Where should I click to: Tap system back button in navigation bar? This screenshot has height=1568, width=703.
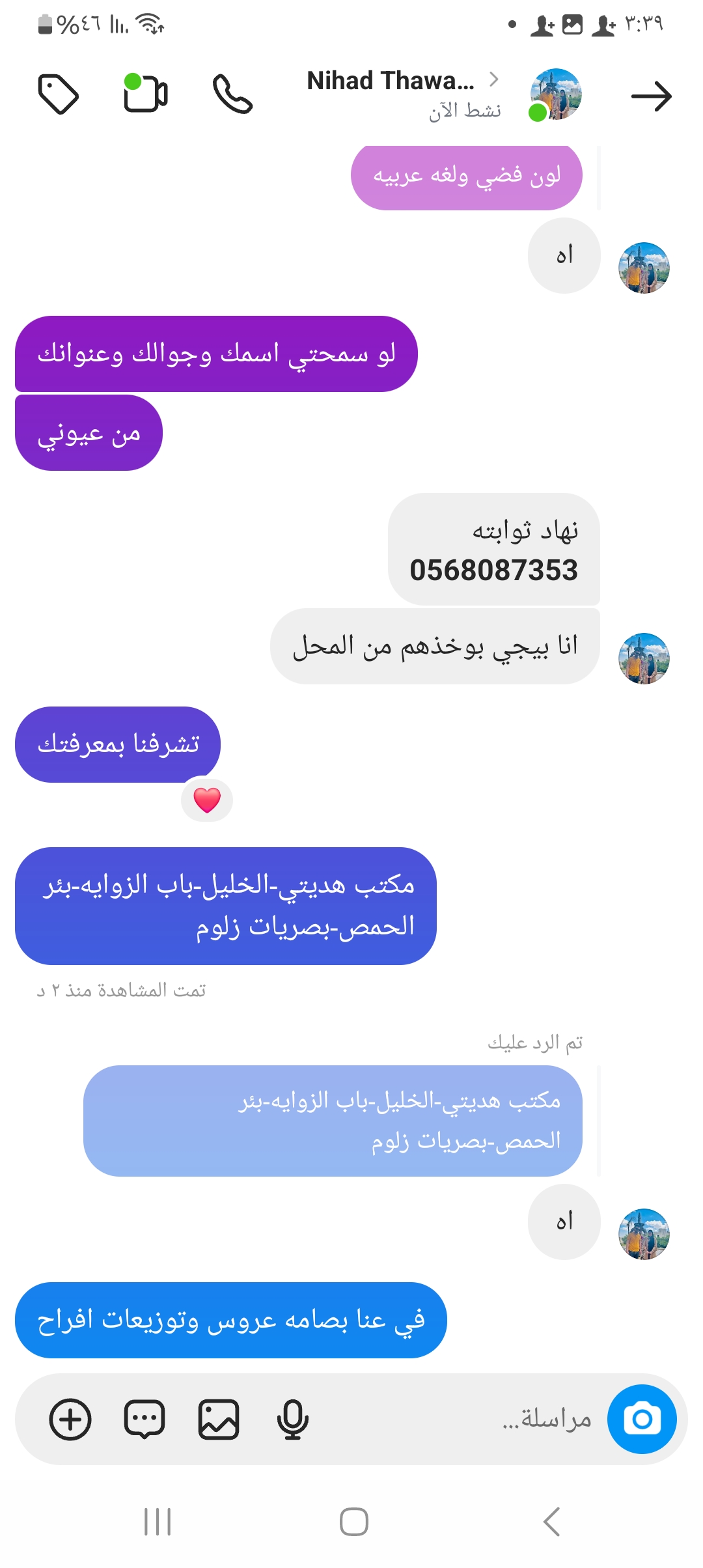[x=551, y=1522]
